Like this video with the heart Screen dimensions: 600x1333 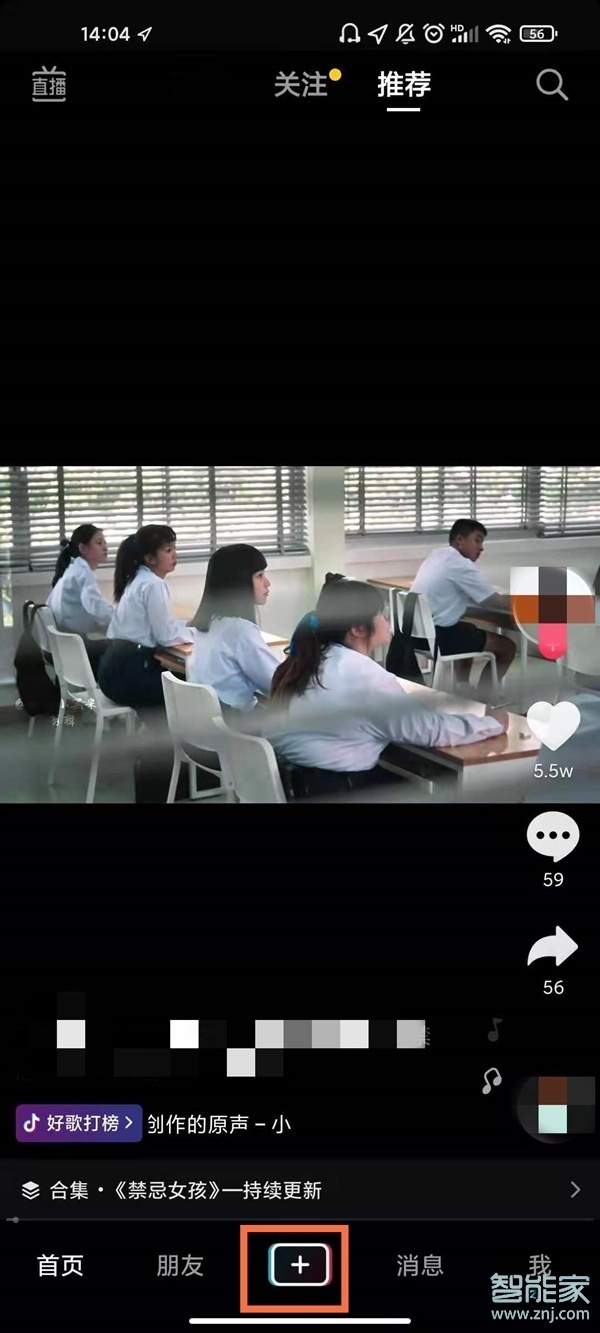coord(553,726)
